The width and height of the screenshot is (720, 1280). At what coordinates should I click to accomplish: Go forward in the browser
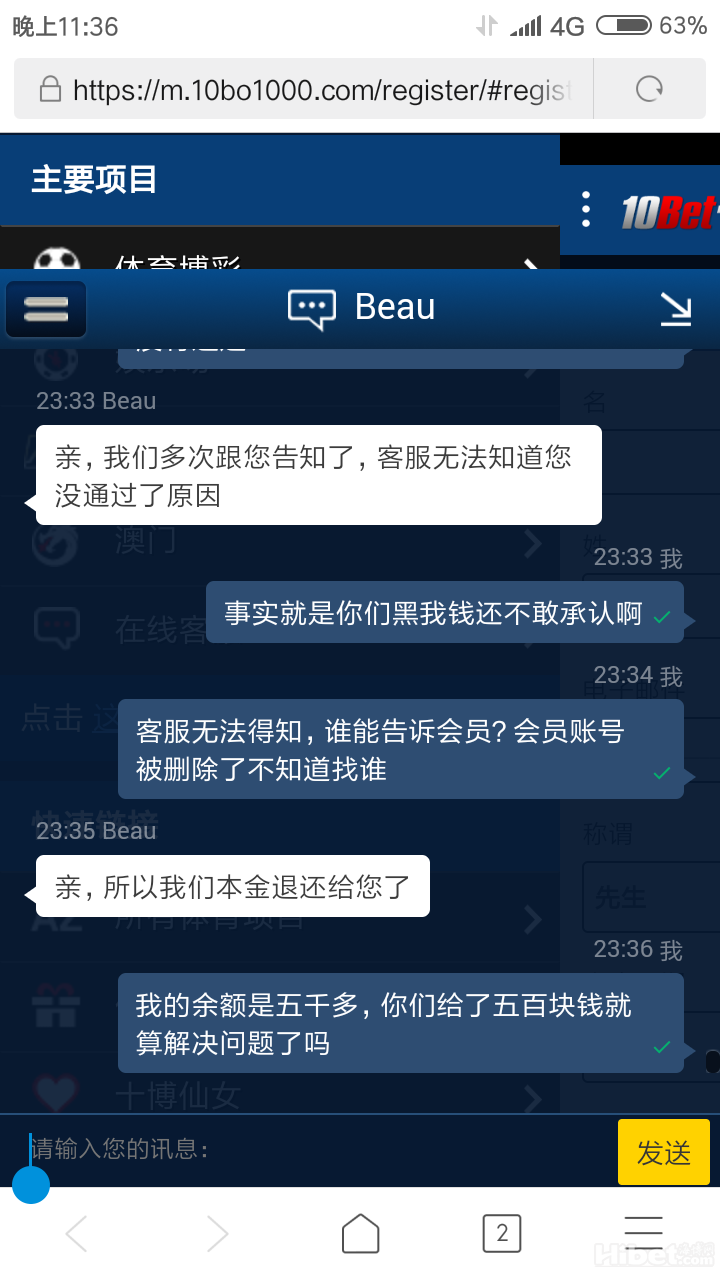click(217, 1234)
